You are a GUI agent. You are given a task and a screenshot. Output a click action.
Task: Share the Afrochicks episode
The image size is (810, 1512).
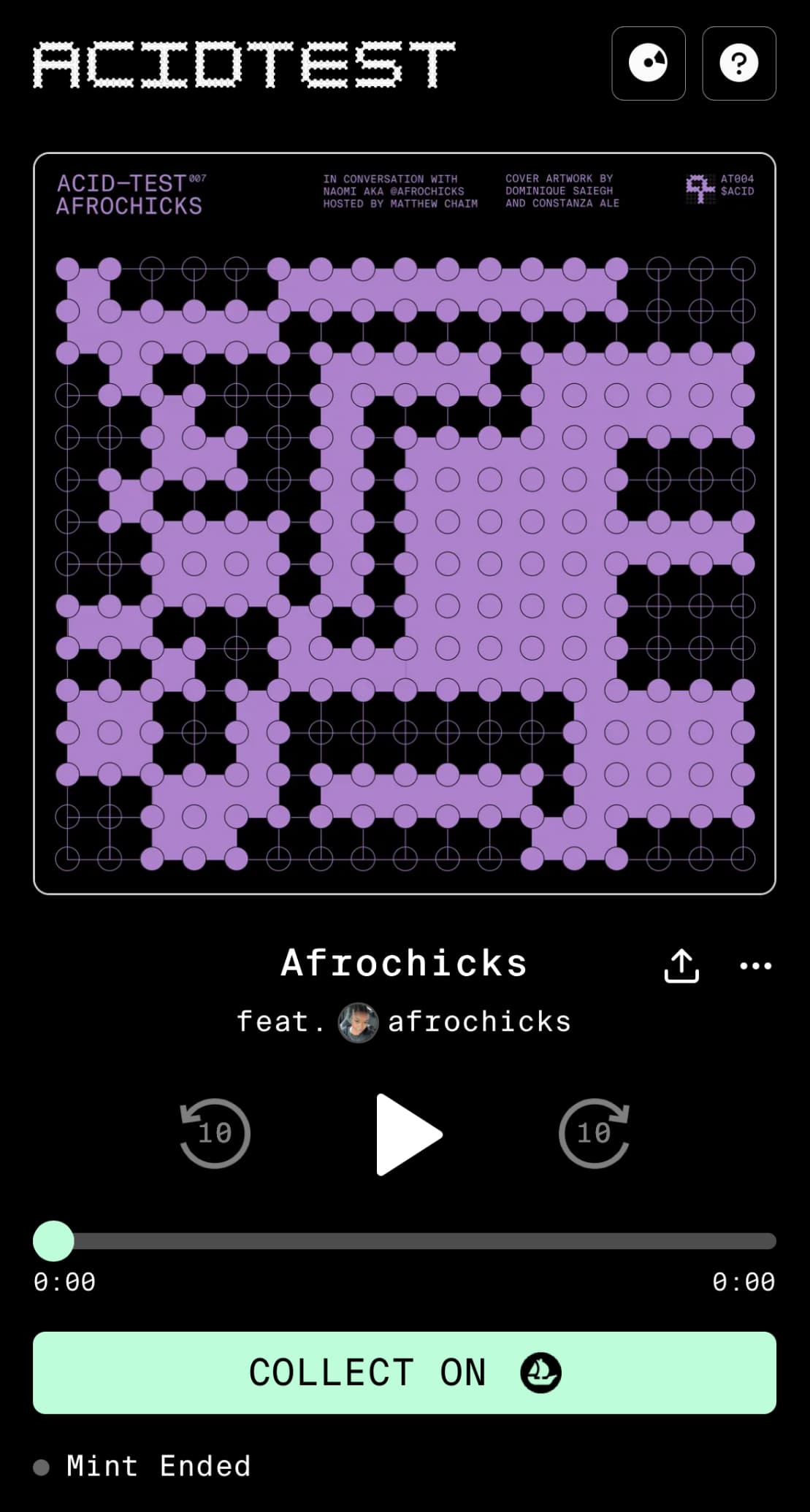coord(681,966)
